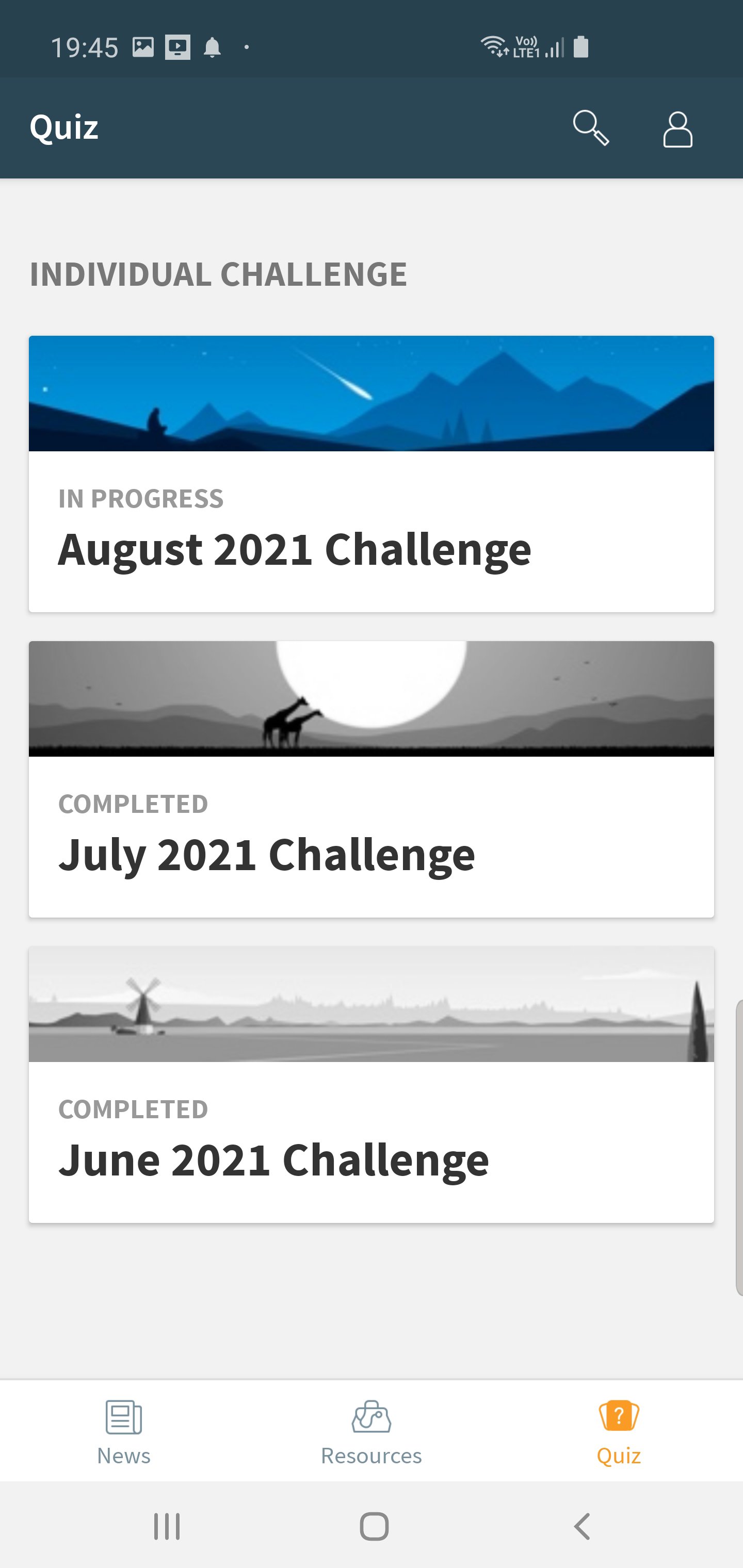View the completed July 2021 Challenge
This screenshot has width=743, height=1568.
click(371, 778)
